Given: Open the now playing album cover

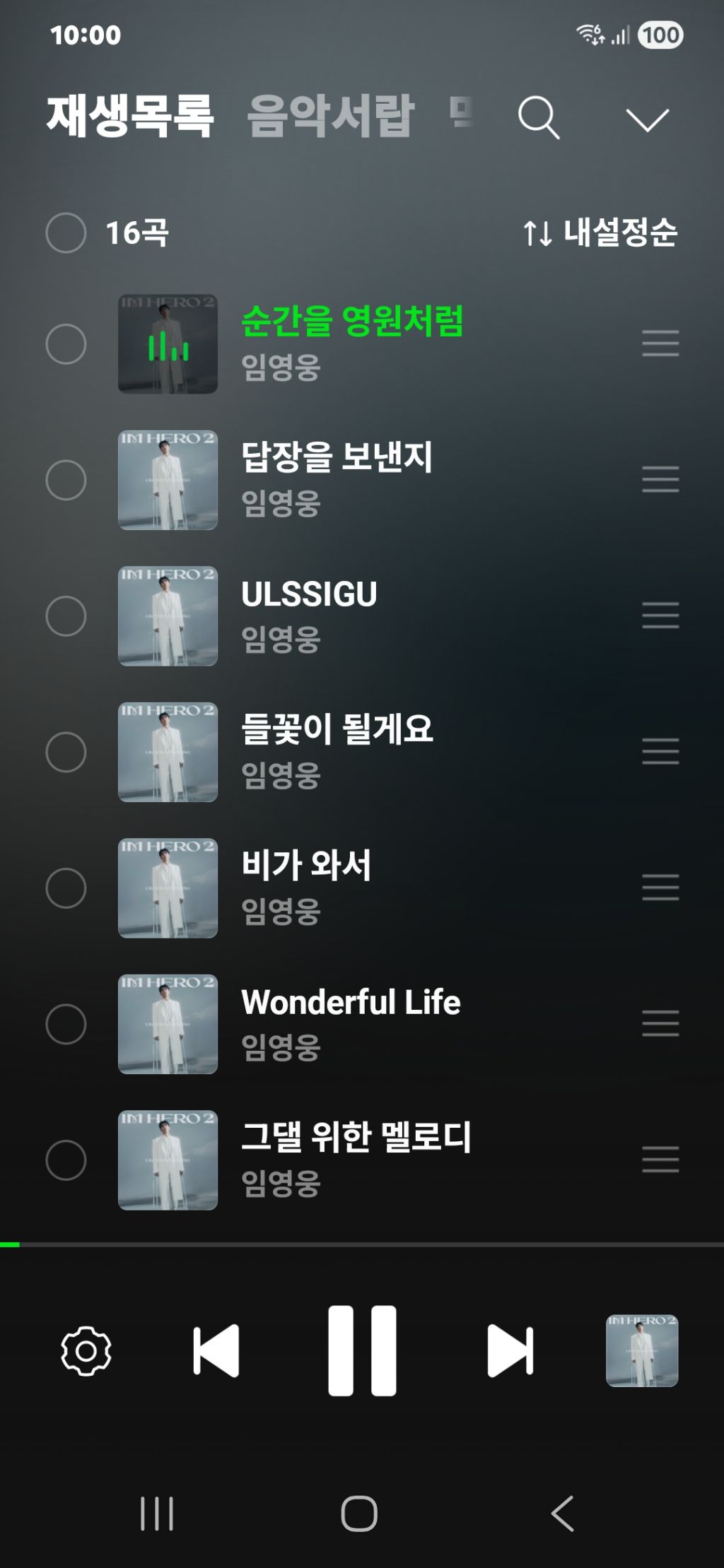Looking at the screenshot, I should pyautogui.click(x=642, y=1351).
